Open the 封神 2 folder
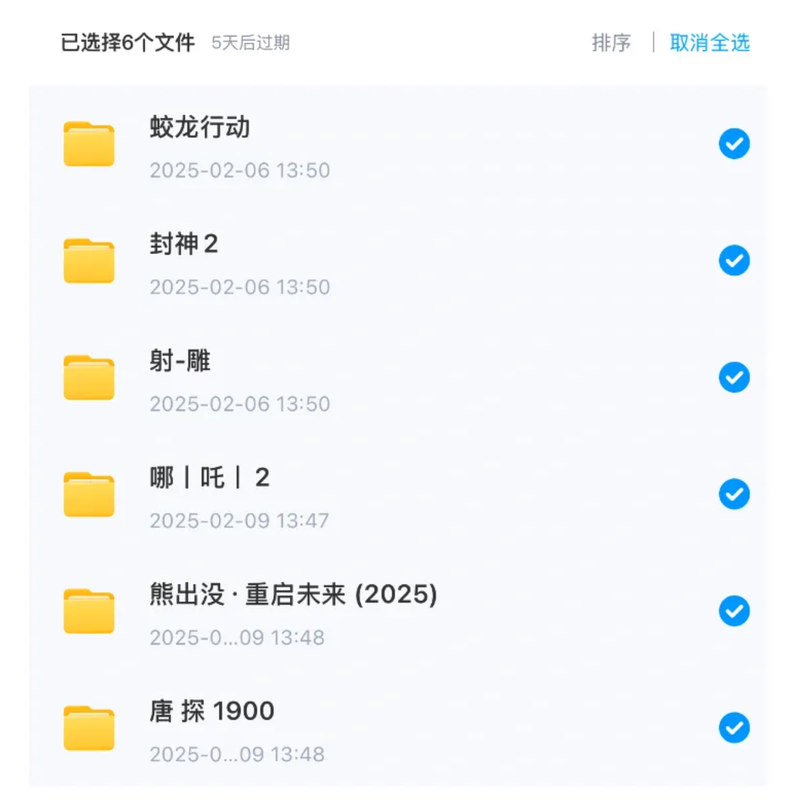The height and width of the screenshot is (804, 800). 184,245
